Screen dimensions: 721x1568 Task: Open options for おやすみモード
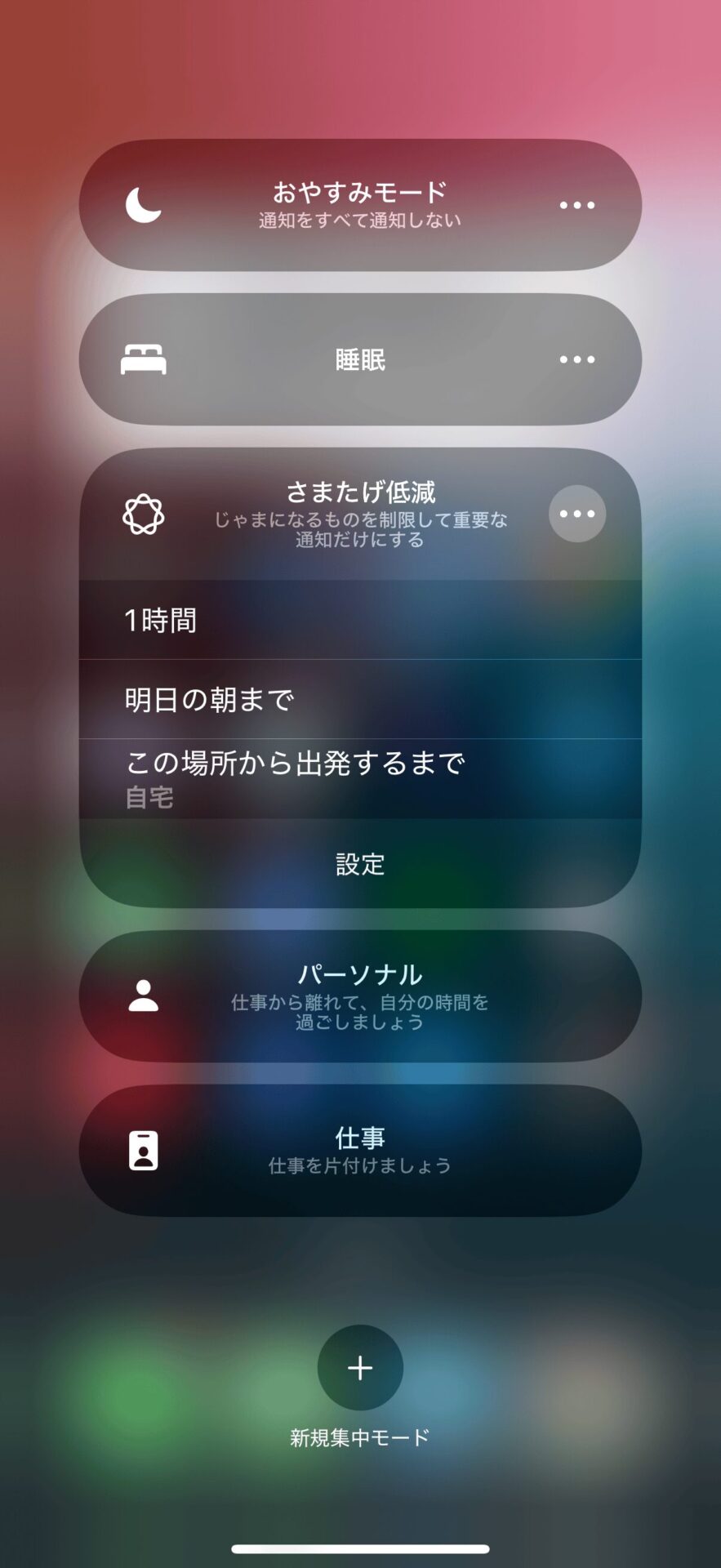[576, 205]
